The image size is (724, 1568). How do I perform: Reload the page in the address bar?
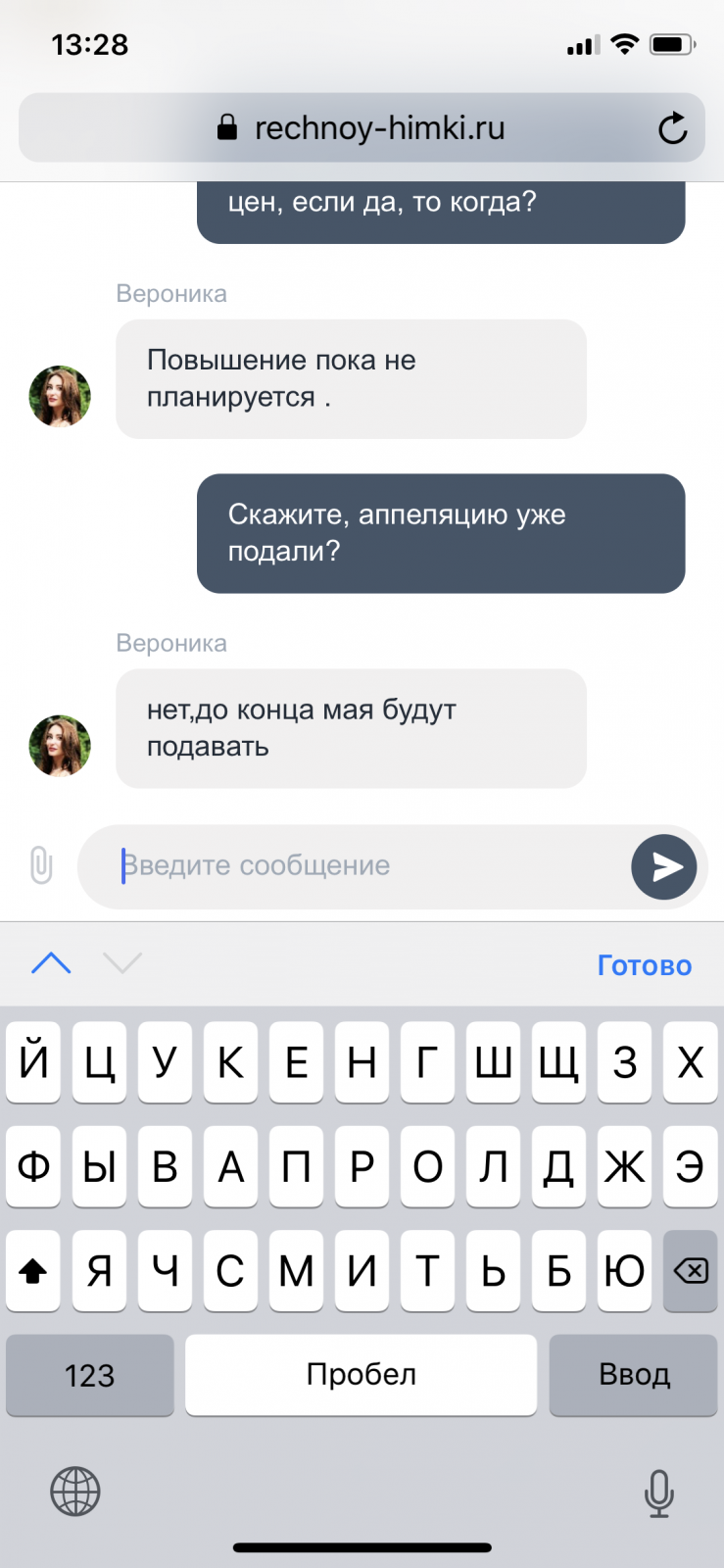[672, 128]
